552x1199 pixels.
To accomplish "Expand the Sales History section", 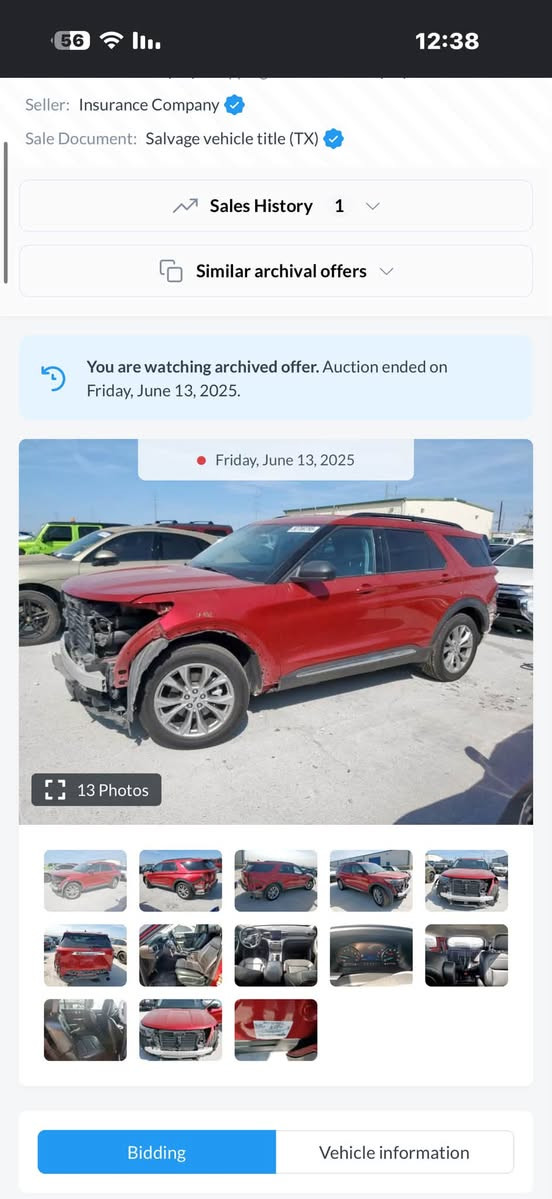I will pos(275,206).
